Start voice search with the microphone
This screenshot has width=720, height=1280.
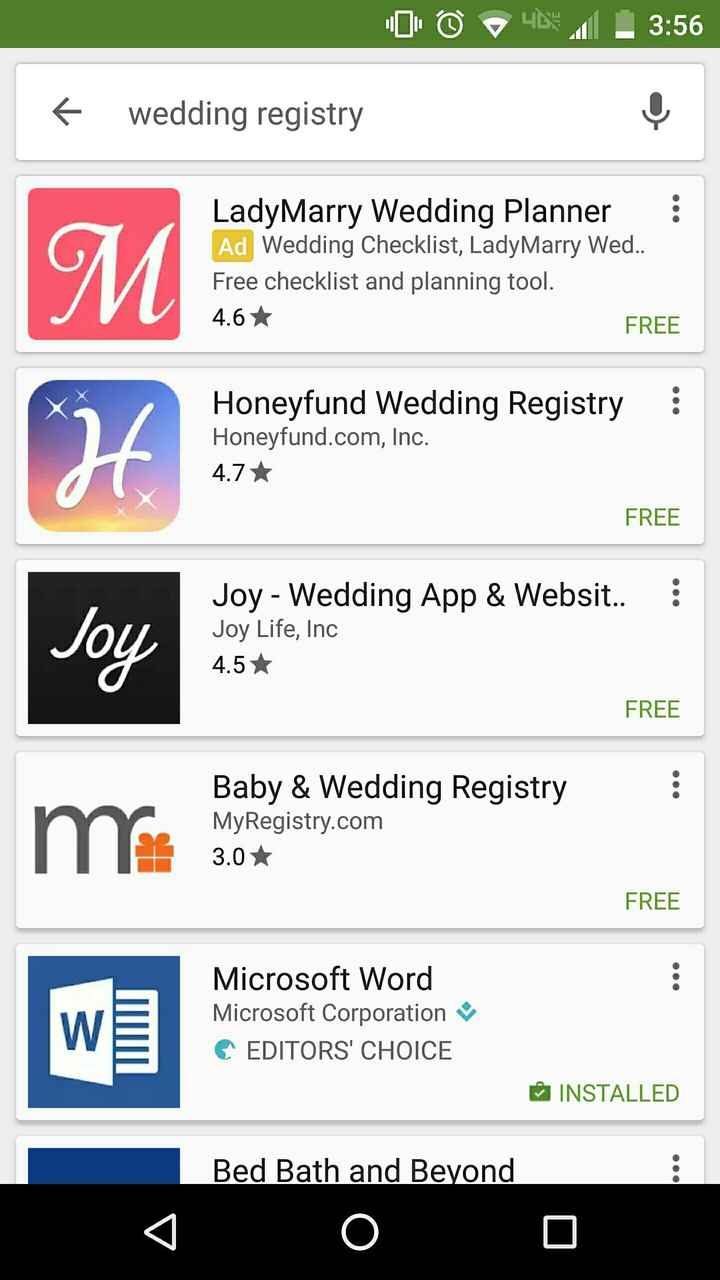pyautogui.click(x=655, y=112)
